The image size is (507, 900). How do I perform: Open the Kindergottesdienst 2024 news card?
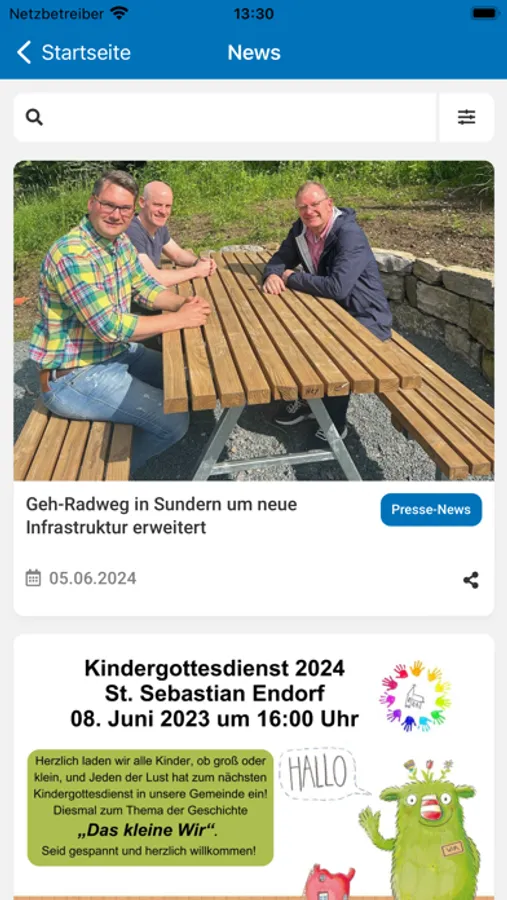pyautogui.click(x=254, y=767)
